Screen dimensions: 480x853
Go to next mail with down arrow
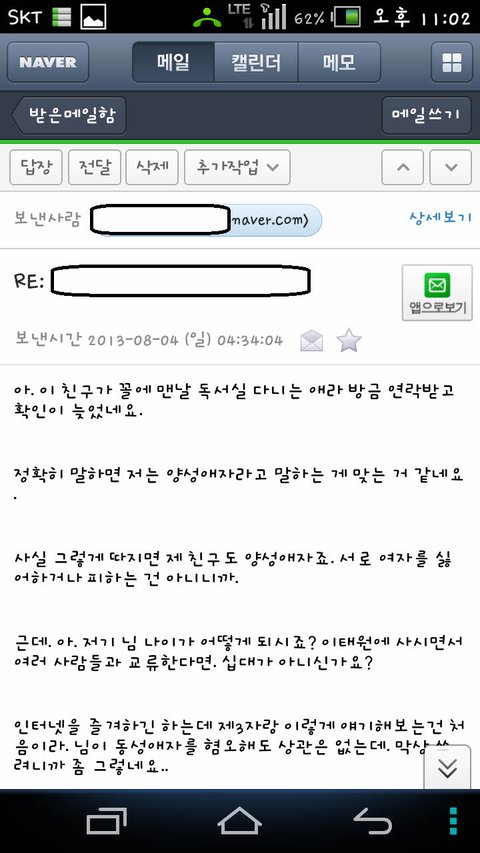point(451,168)
